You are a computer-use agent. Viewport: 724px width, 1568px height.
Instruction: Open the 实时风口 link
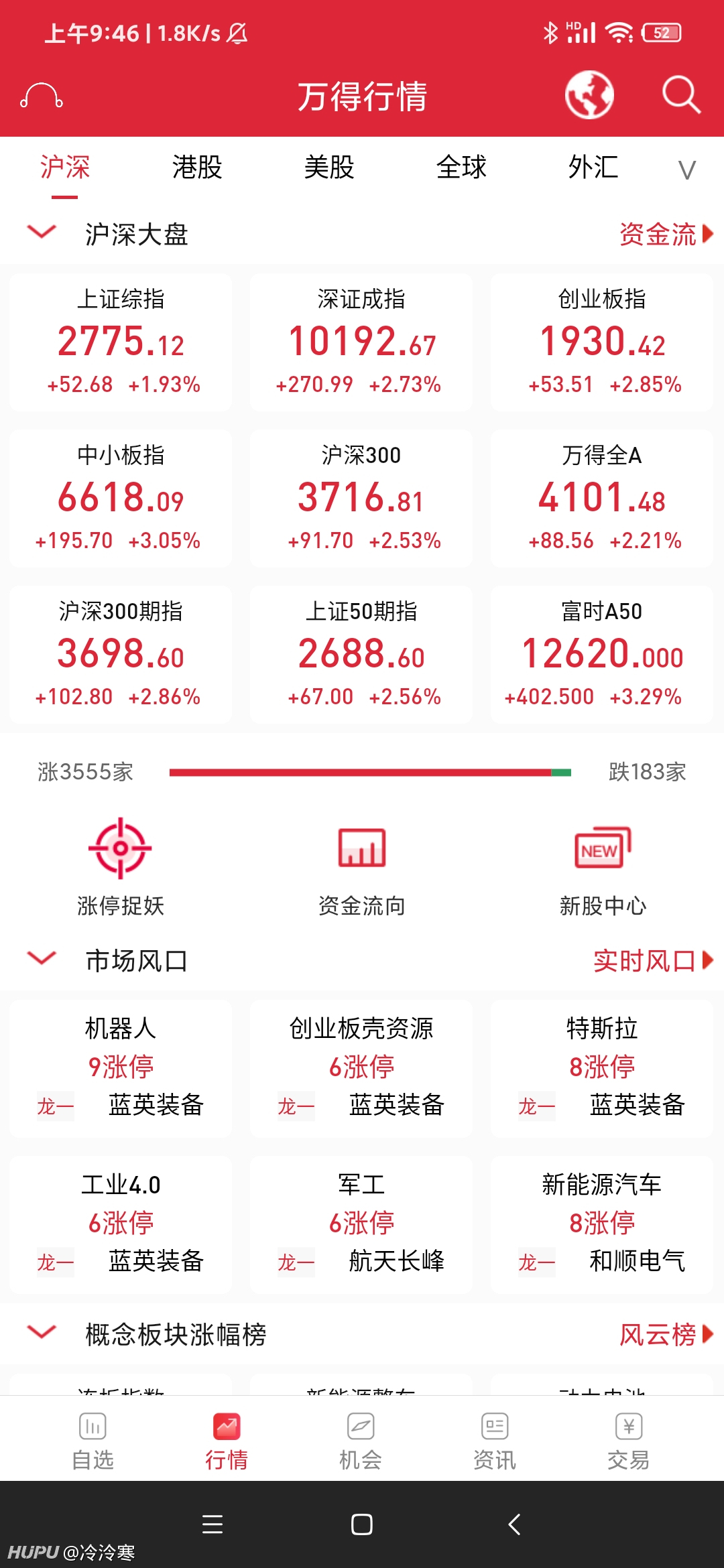click(x=654, y=961)
